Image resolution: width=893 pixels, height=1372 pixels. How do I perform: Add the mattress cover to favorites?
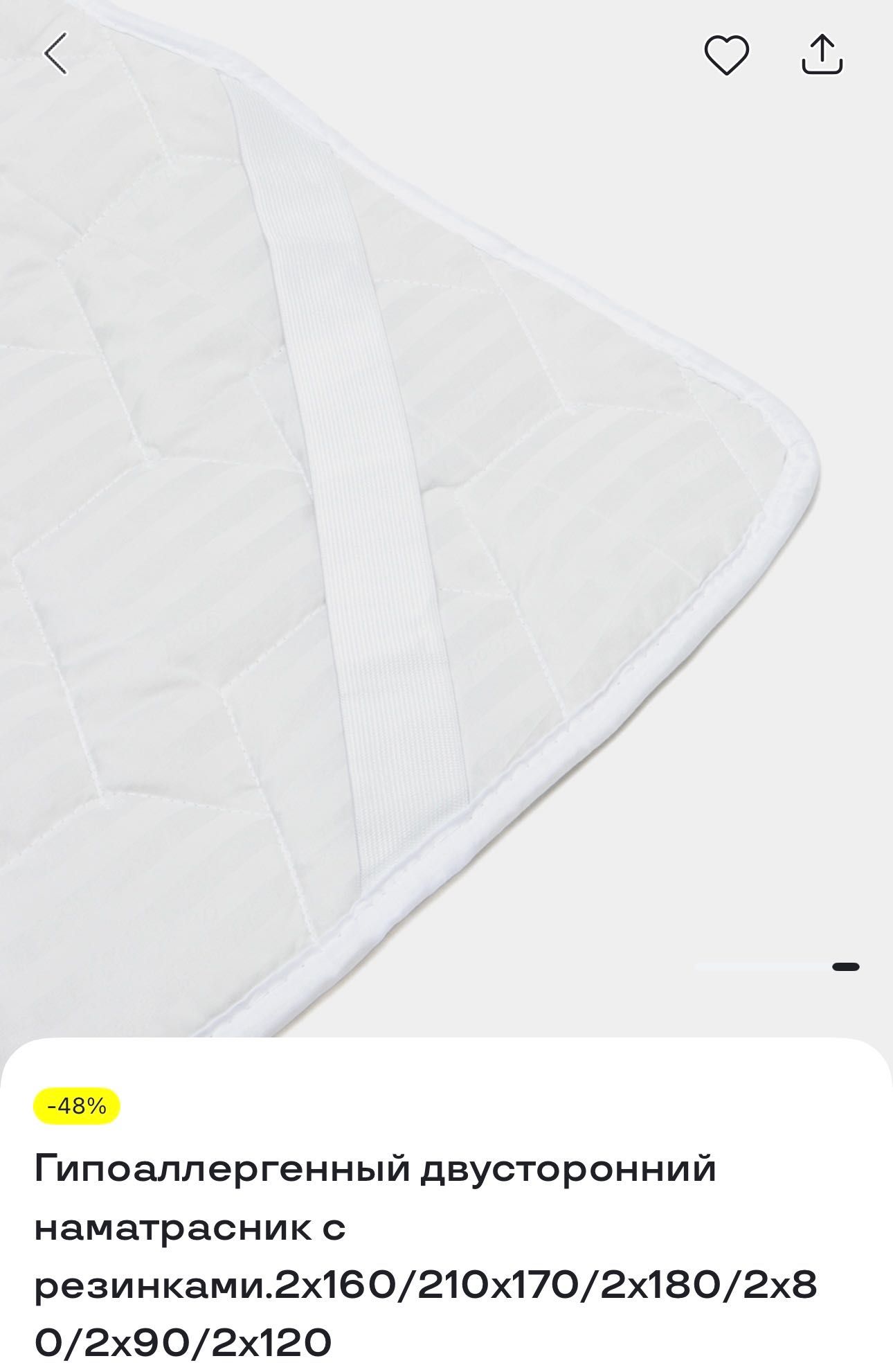coord(726,55)
